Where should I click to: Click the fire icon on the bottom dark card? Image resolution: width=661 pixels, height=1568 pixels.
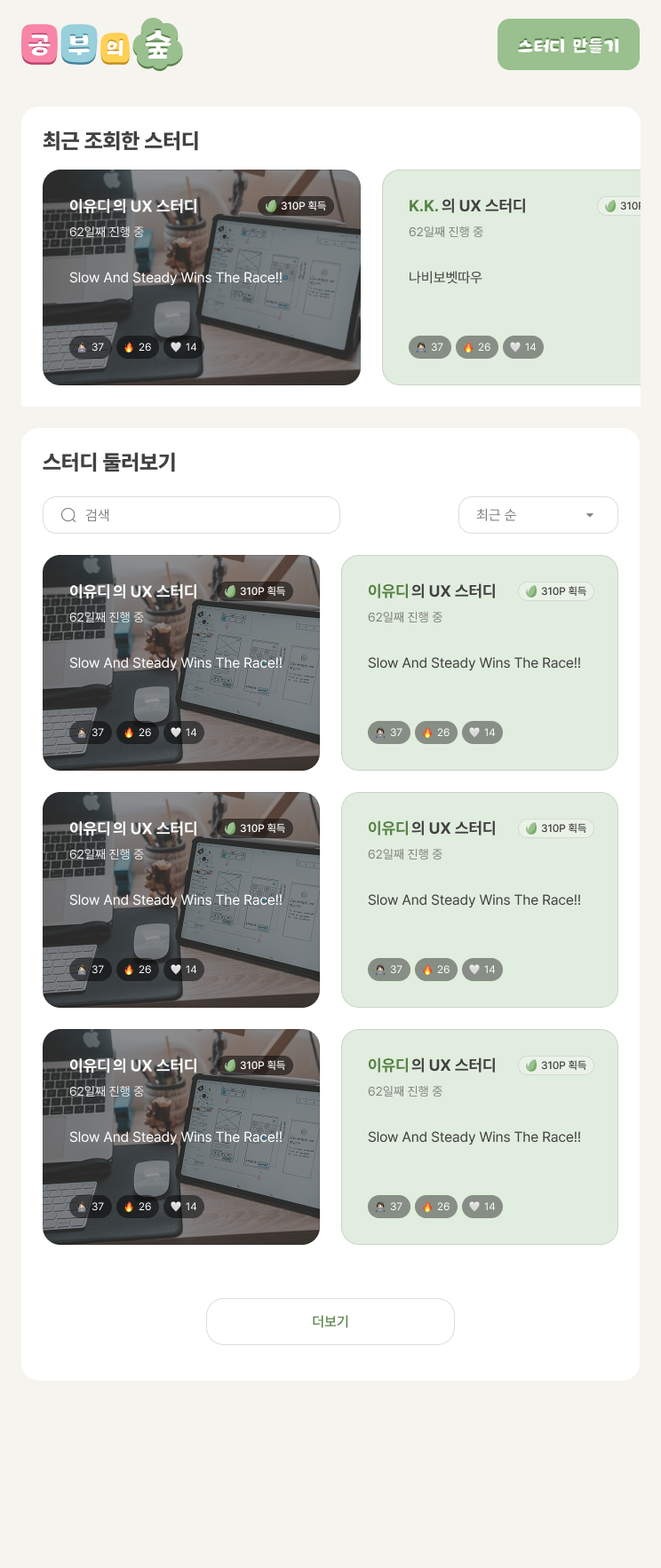coord(128,1207)
